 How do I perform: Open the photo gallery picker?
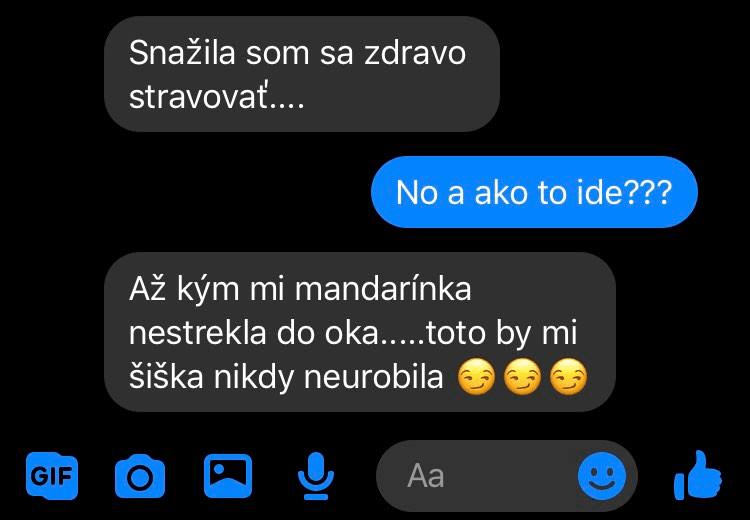click(x=228, y=476)
